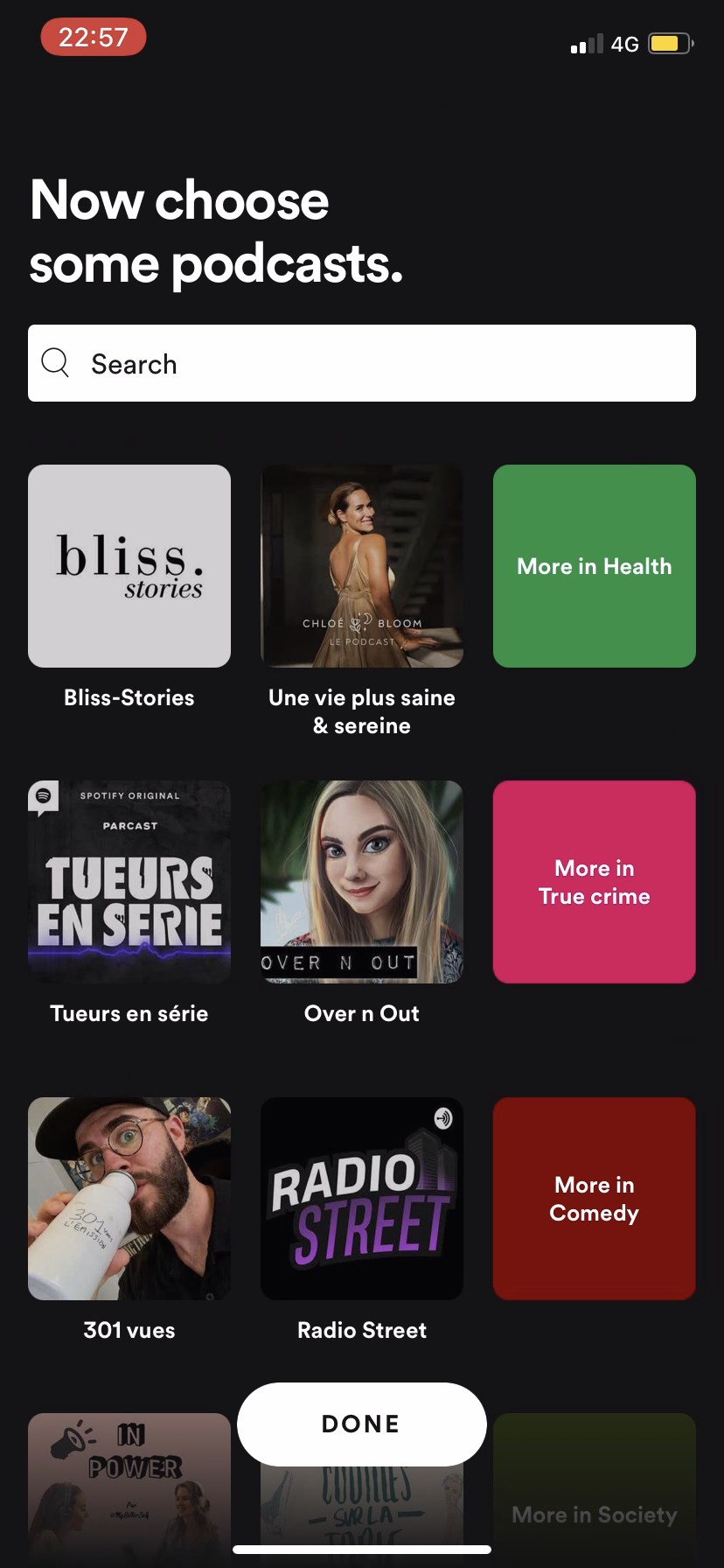Tap the 22:57 time pill

tap(93, 37)
